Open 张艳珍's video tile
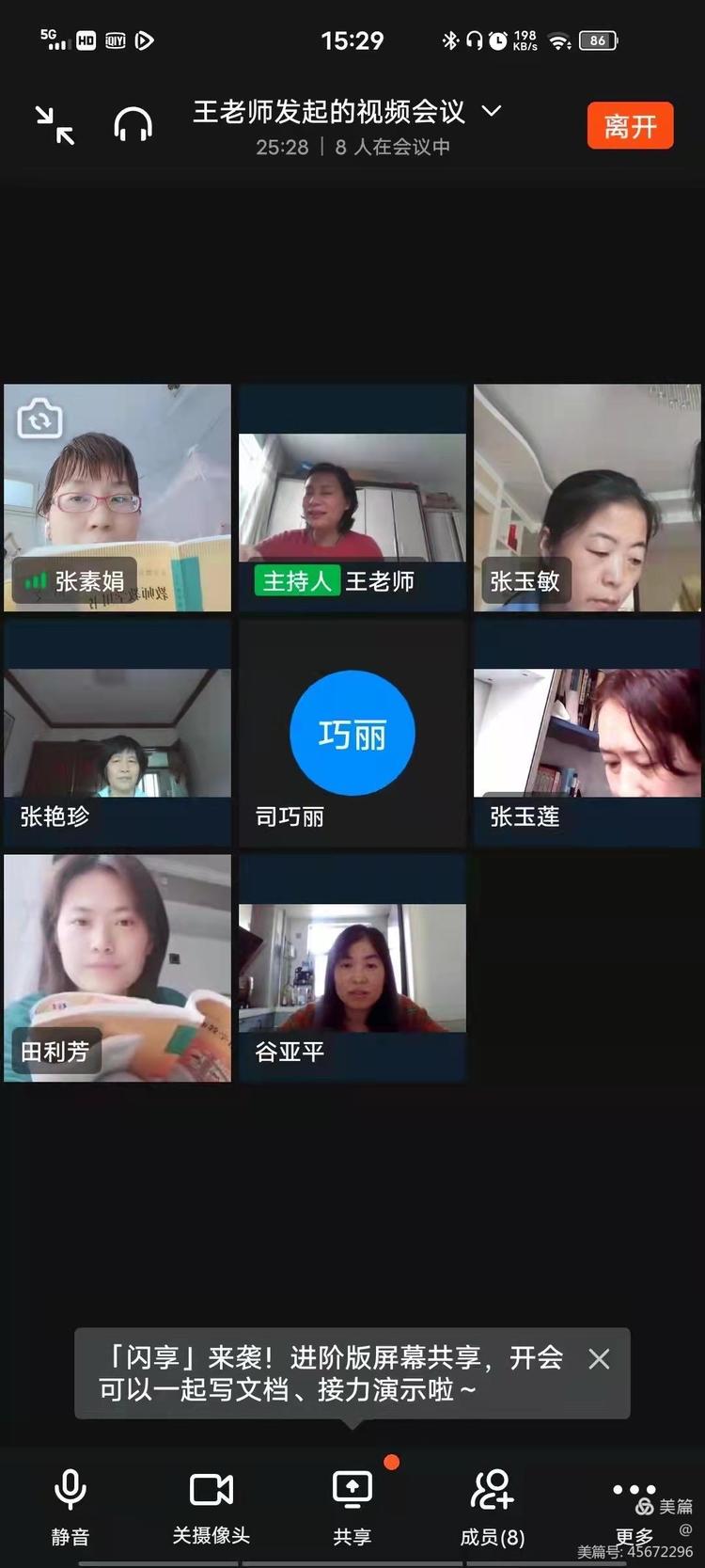The width and height of the screenshot is (705, 1568). pos(117,734)
